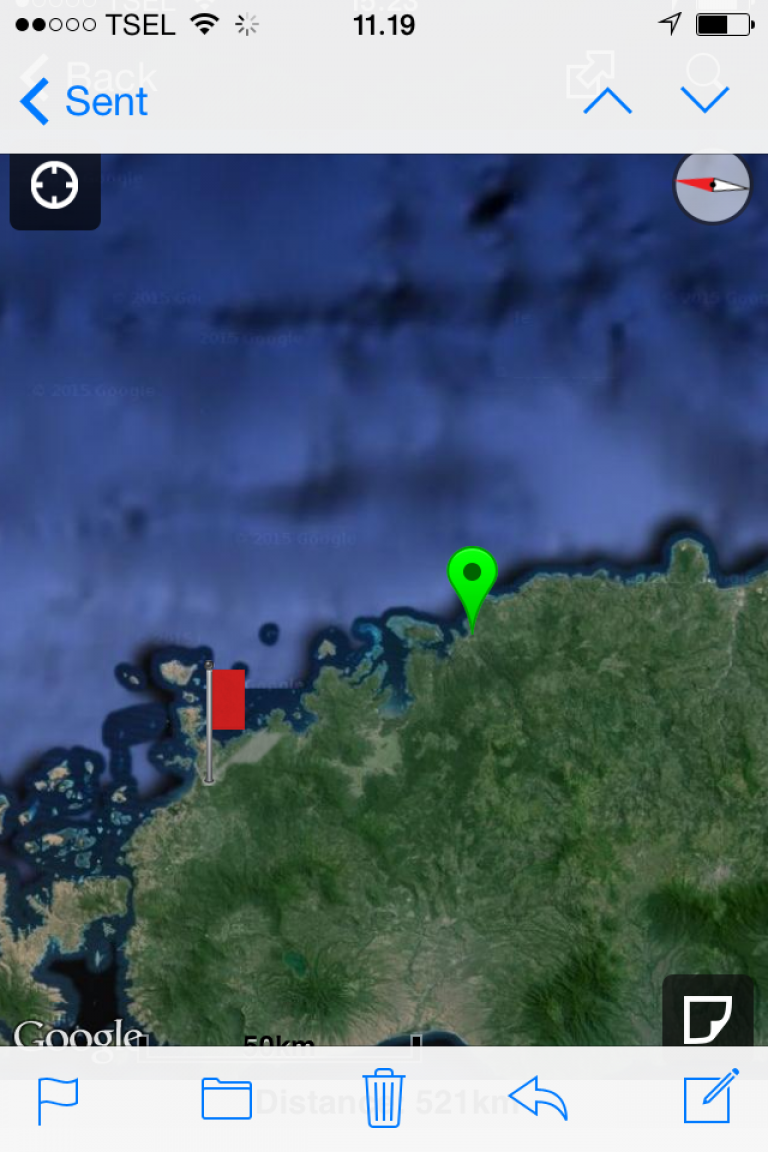Move this message to a folder
Image resolution: width=768 pixels, height=1152 pixels.
pos(226,1099)
